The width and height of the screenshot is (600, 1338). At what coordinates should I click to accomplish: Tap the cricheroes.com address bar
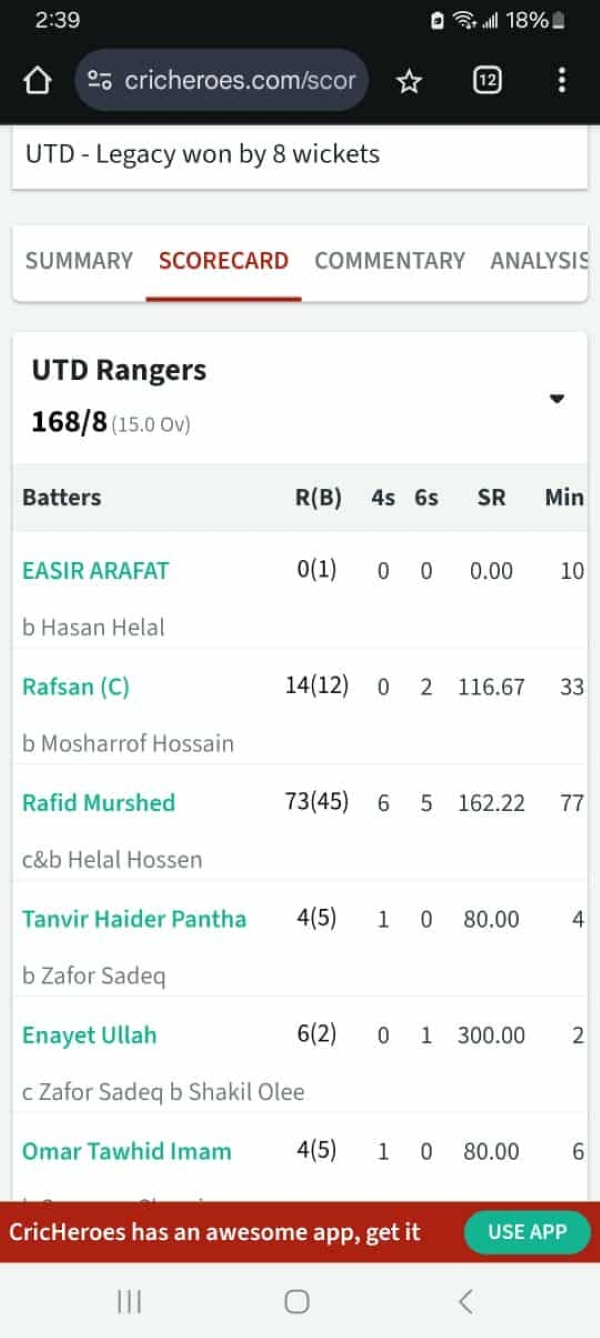click(222, 81)
